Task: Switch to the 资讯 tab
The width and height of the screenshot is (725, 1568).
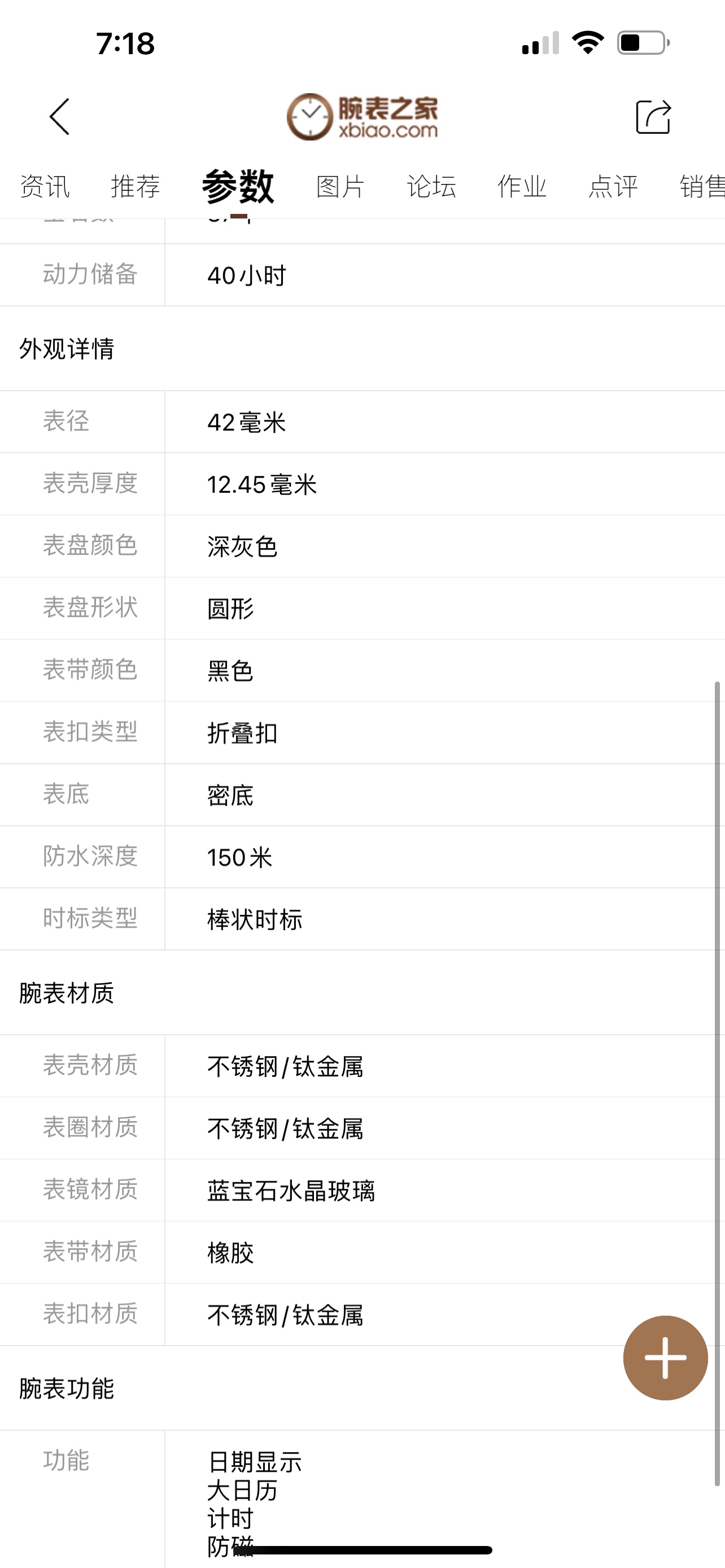Action: 45,186
